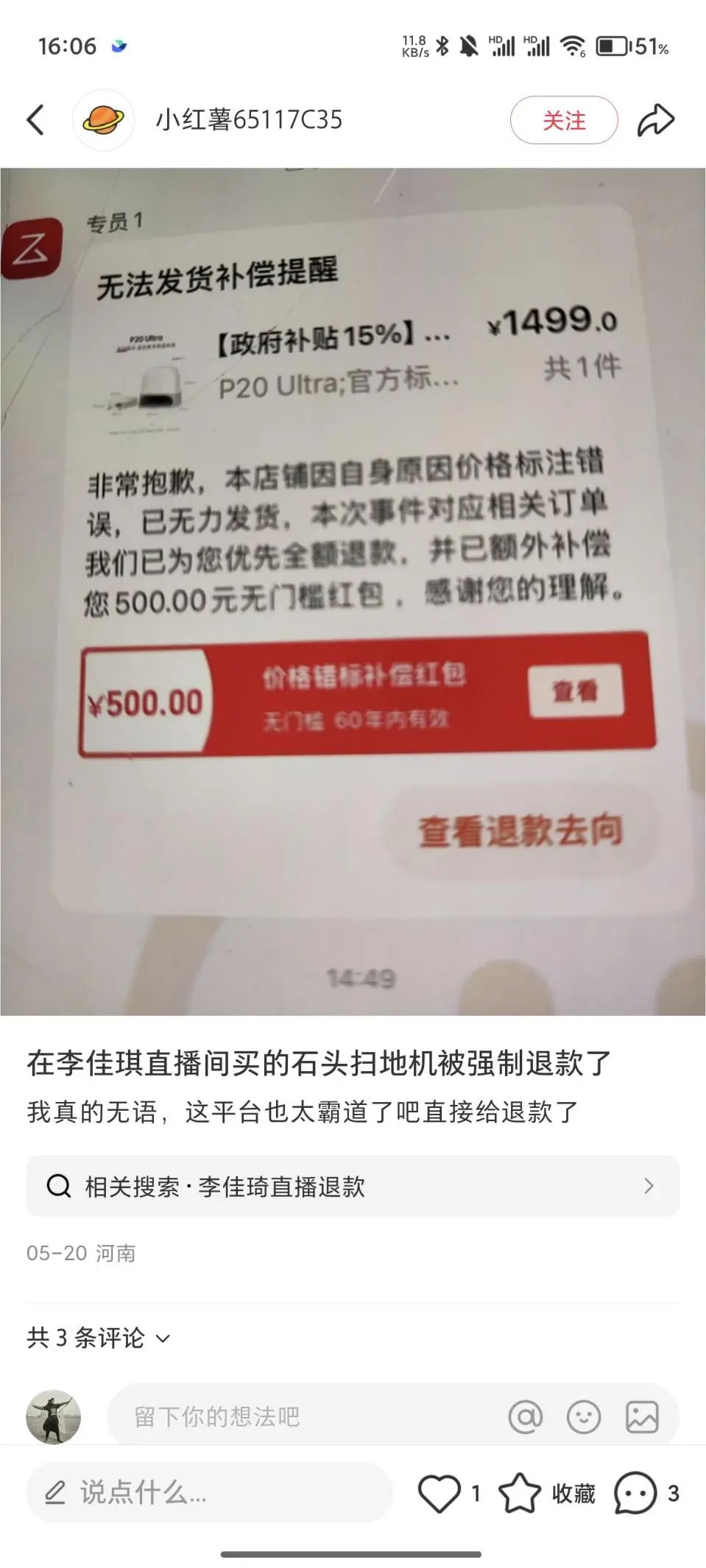Mention someone with the @ icon
The width and height of the screenshot is (706, 1568).
(x=526, y=1416)
